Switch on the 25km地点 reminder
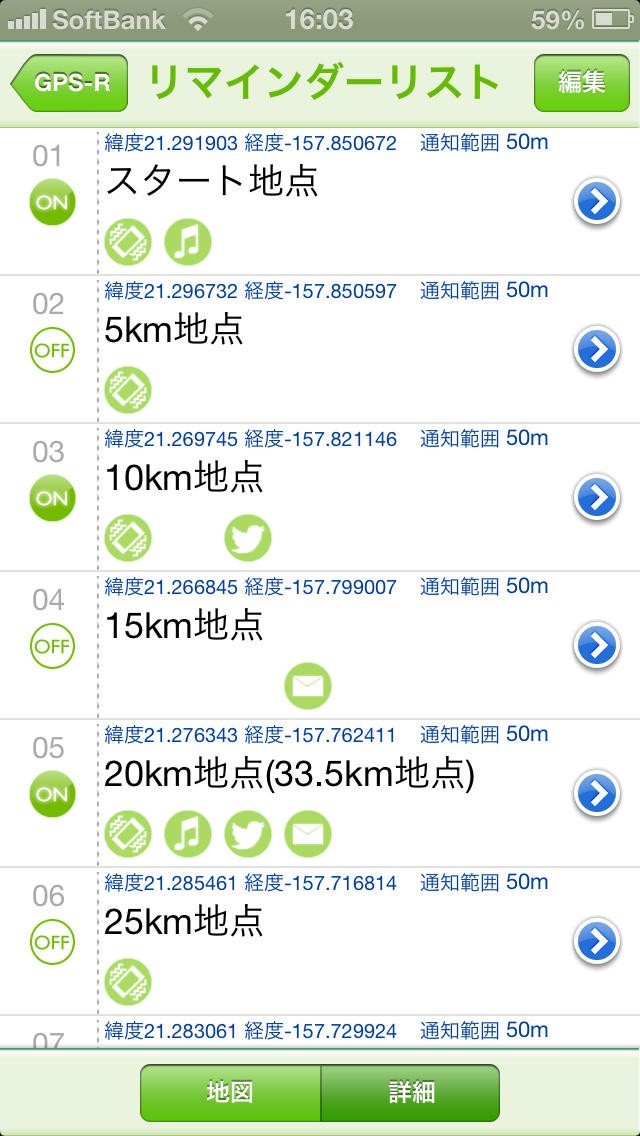Image resolution: width=640 pixels, height=1136 pixels. tap(52, 942)
